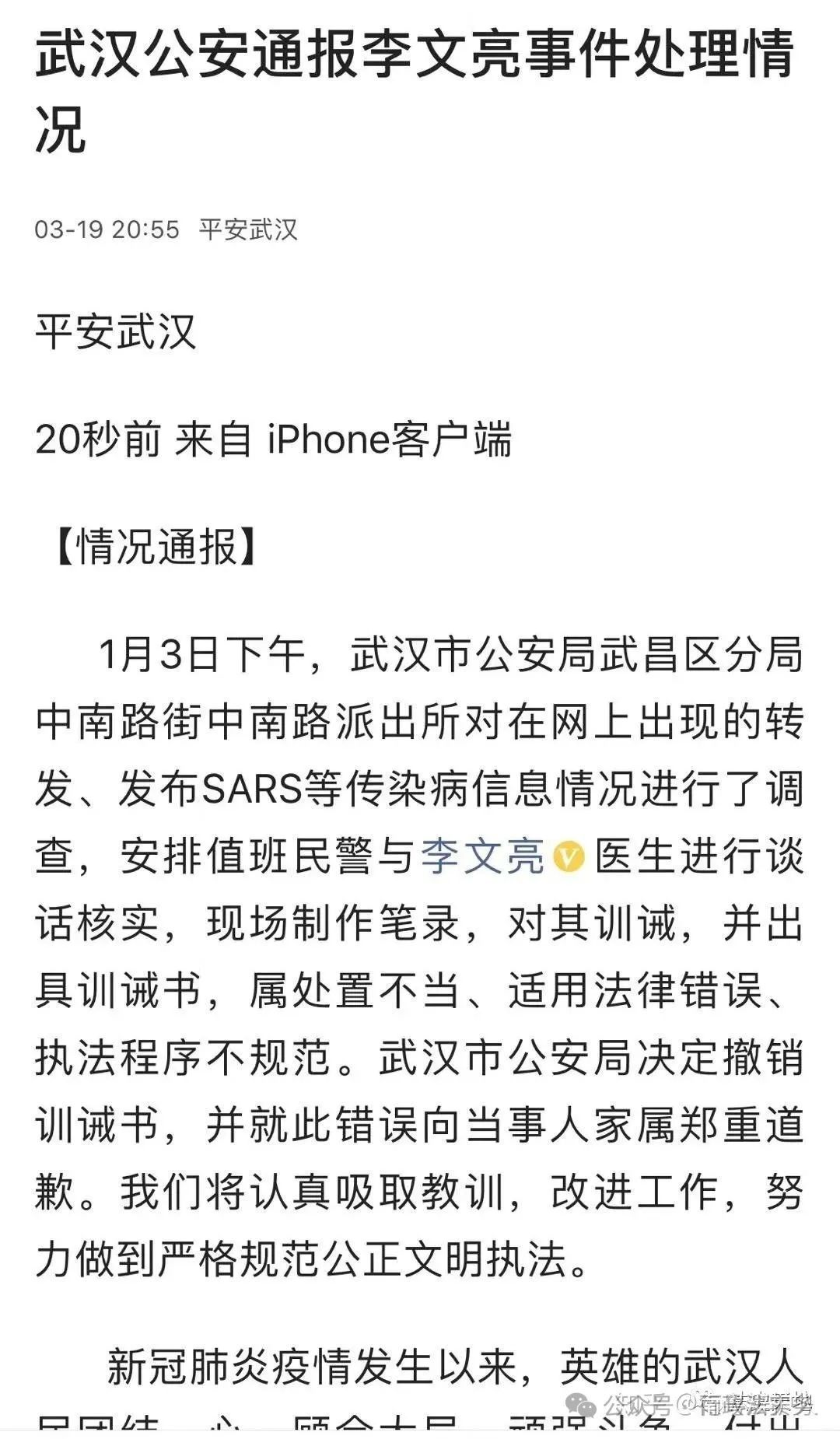Screen dimensions: 840x1439
Task: Open the 李文亮 profile link
Action: click(x=482, y=858)
